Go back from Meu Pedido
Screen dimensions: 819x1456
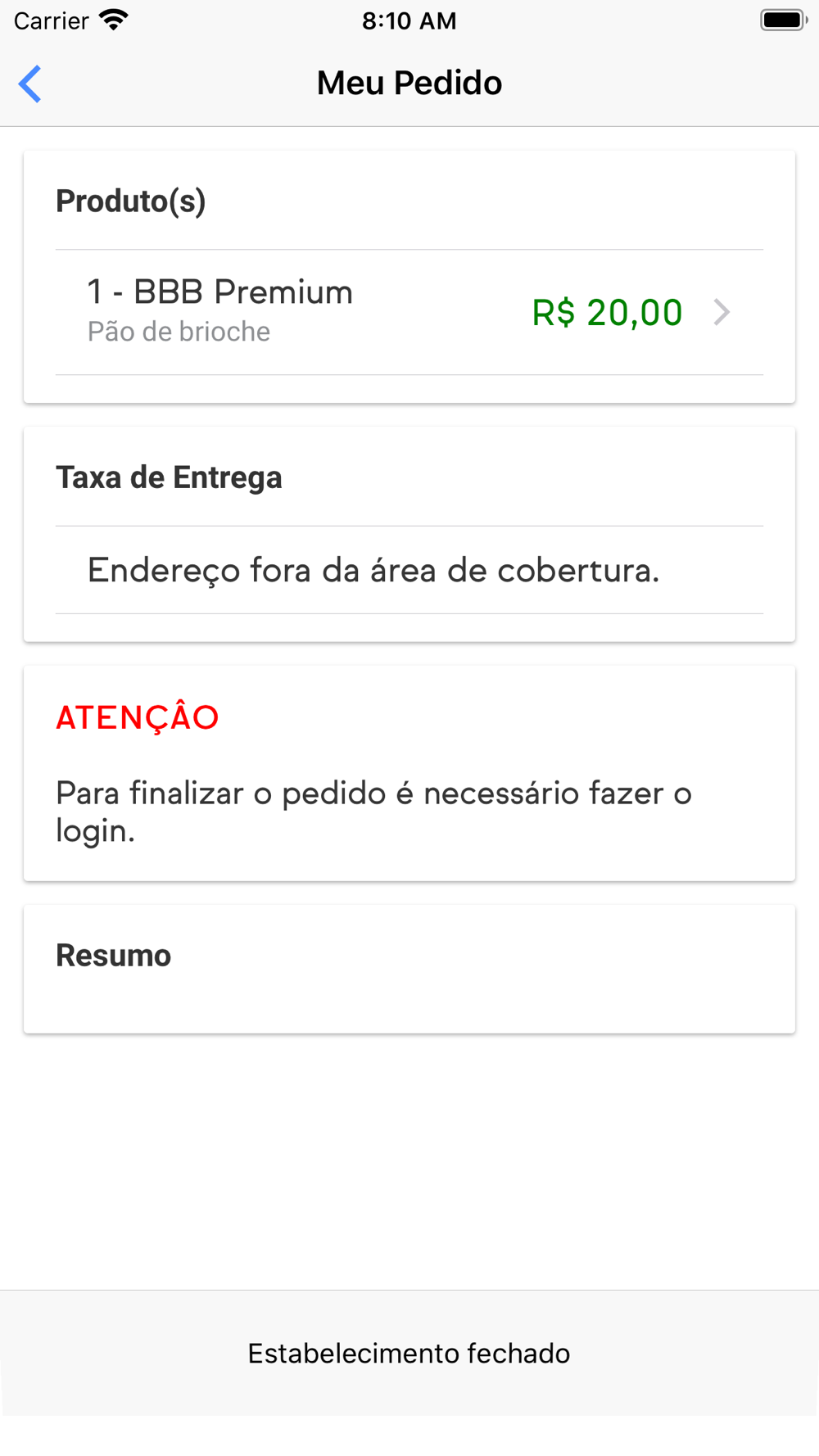click(30, 84)
